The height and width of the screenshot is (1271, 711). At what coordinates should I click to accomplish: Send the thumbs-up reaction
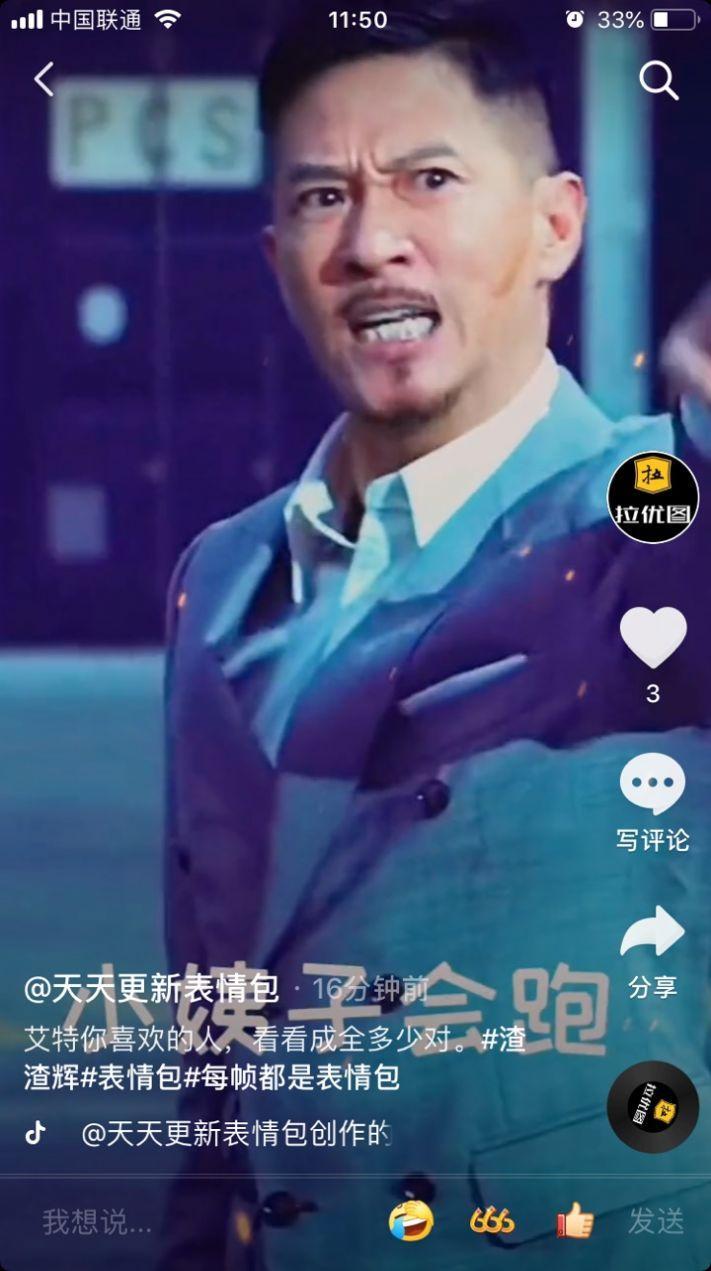pos(574,1221)
